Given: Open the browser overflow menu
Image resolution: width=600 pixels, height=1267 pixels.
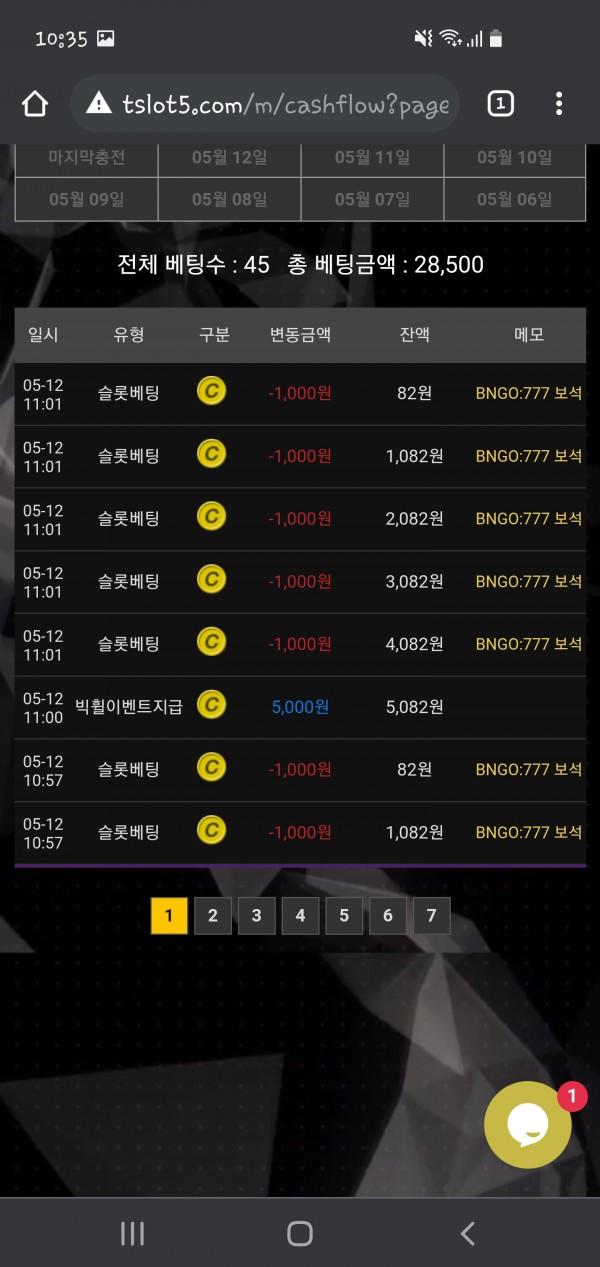Looking at the screenshot, I should click(x=559, y=103).
